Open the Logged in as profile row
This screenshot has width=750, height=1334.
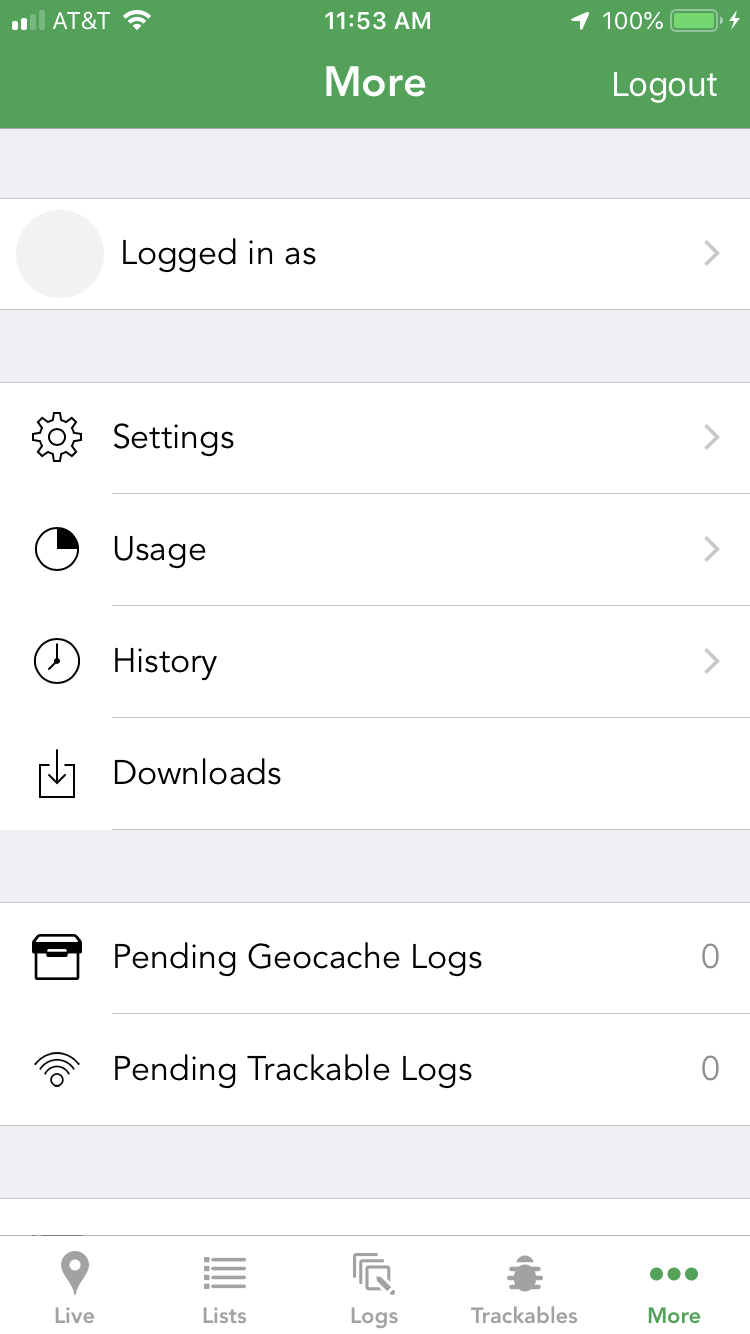click(375, 254)
